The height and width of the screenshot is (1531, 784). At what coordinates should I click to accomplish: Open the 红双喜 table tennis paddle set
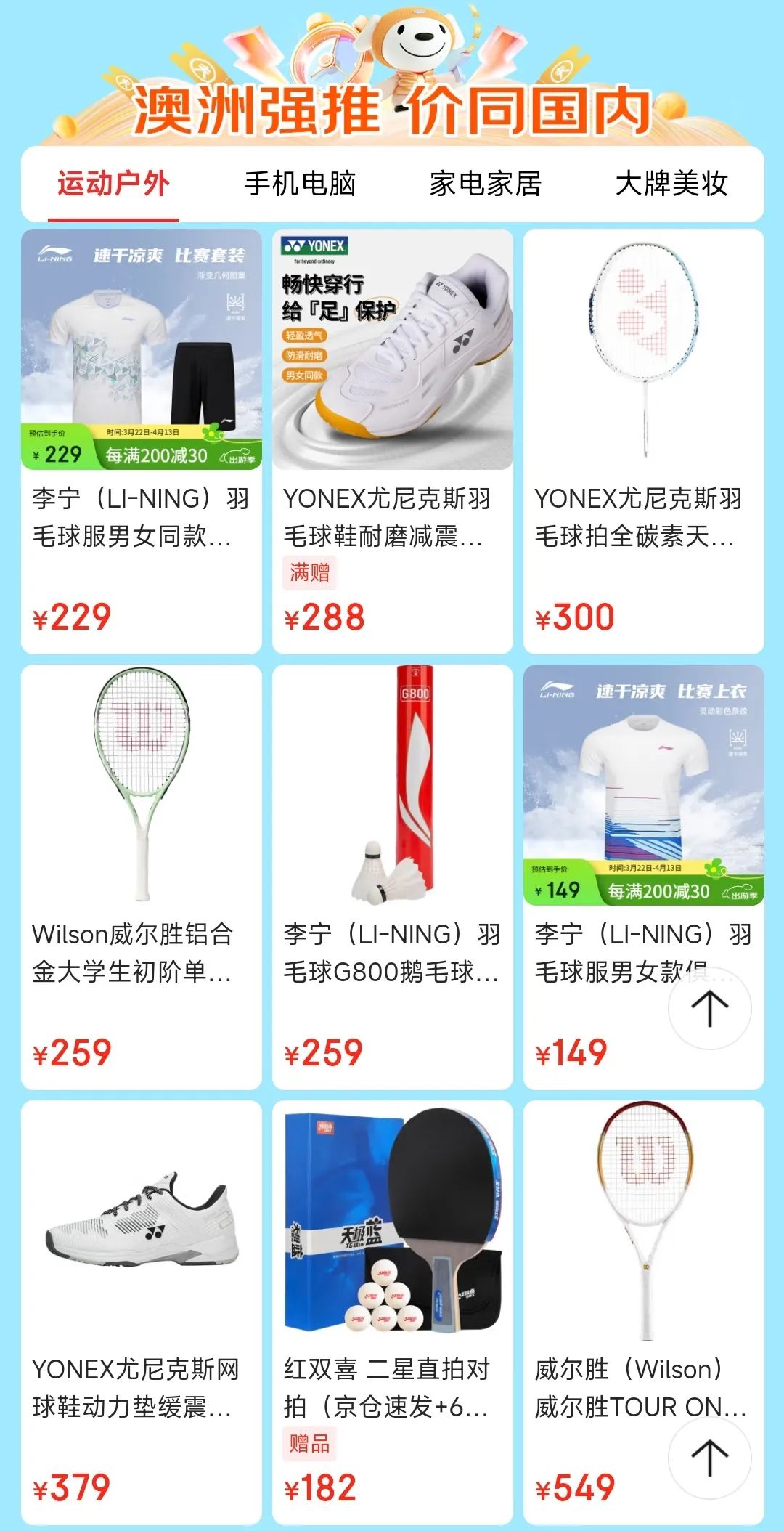[393, 1313]
